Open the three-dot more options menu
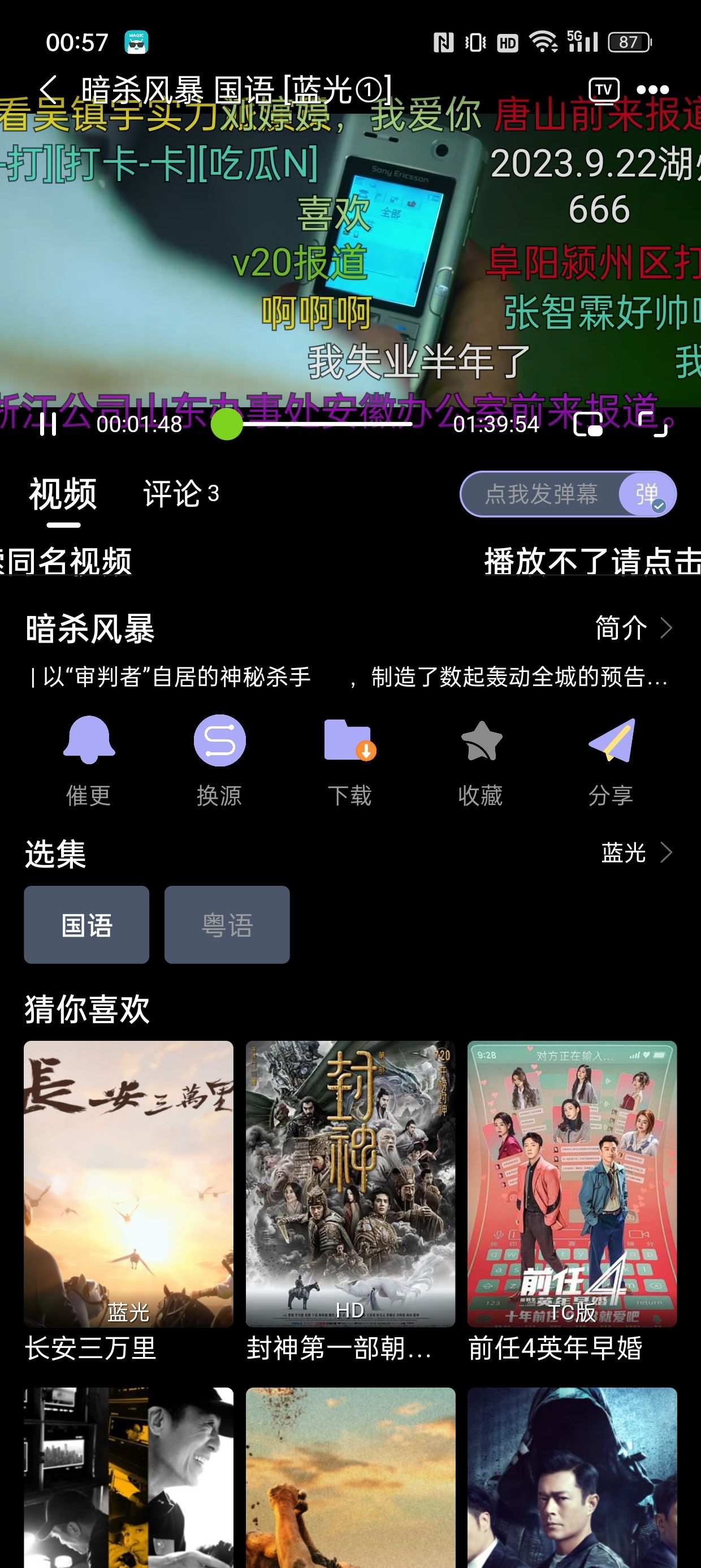Image resolution: width=701 pixels, height=1568 pixels. pyautogui.click(x=652, y=90)
